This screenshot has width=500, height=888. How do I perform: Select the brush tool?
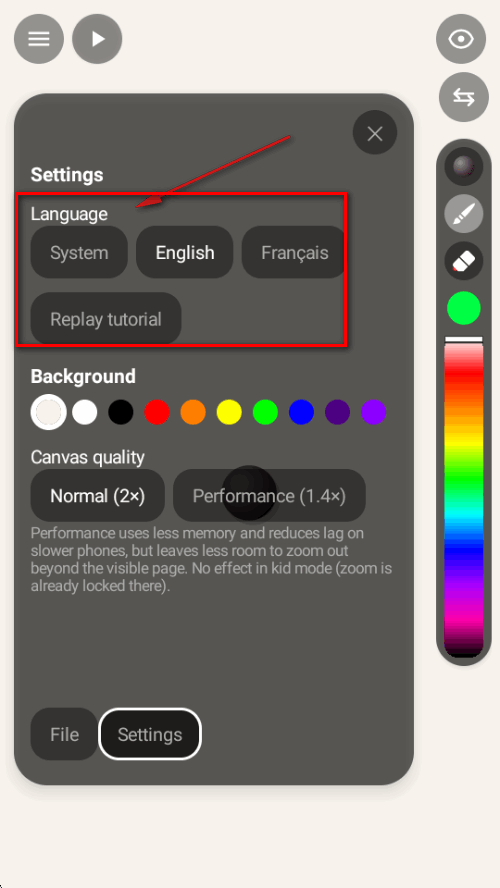tap(464, 214)
